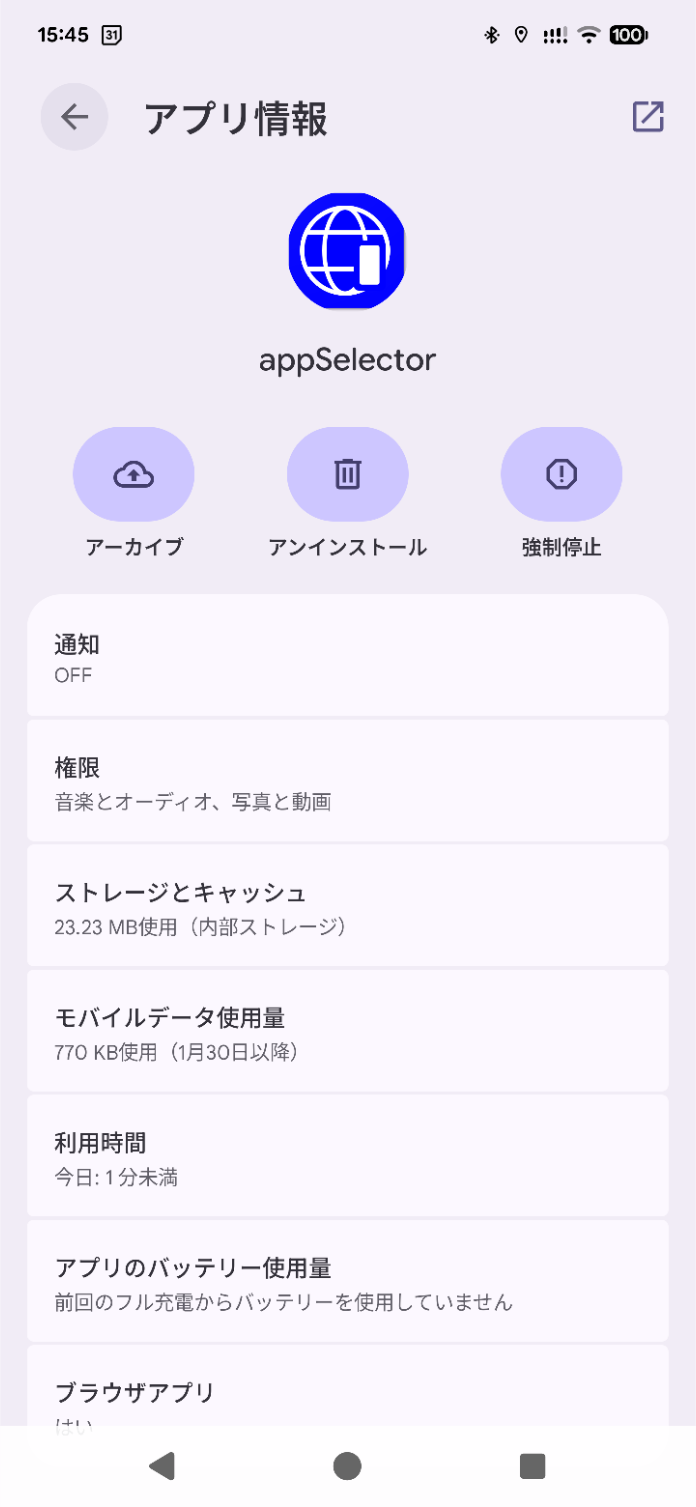Go back from the アプリ情報 screen

point(74,117)
